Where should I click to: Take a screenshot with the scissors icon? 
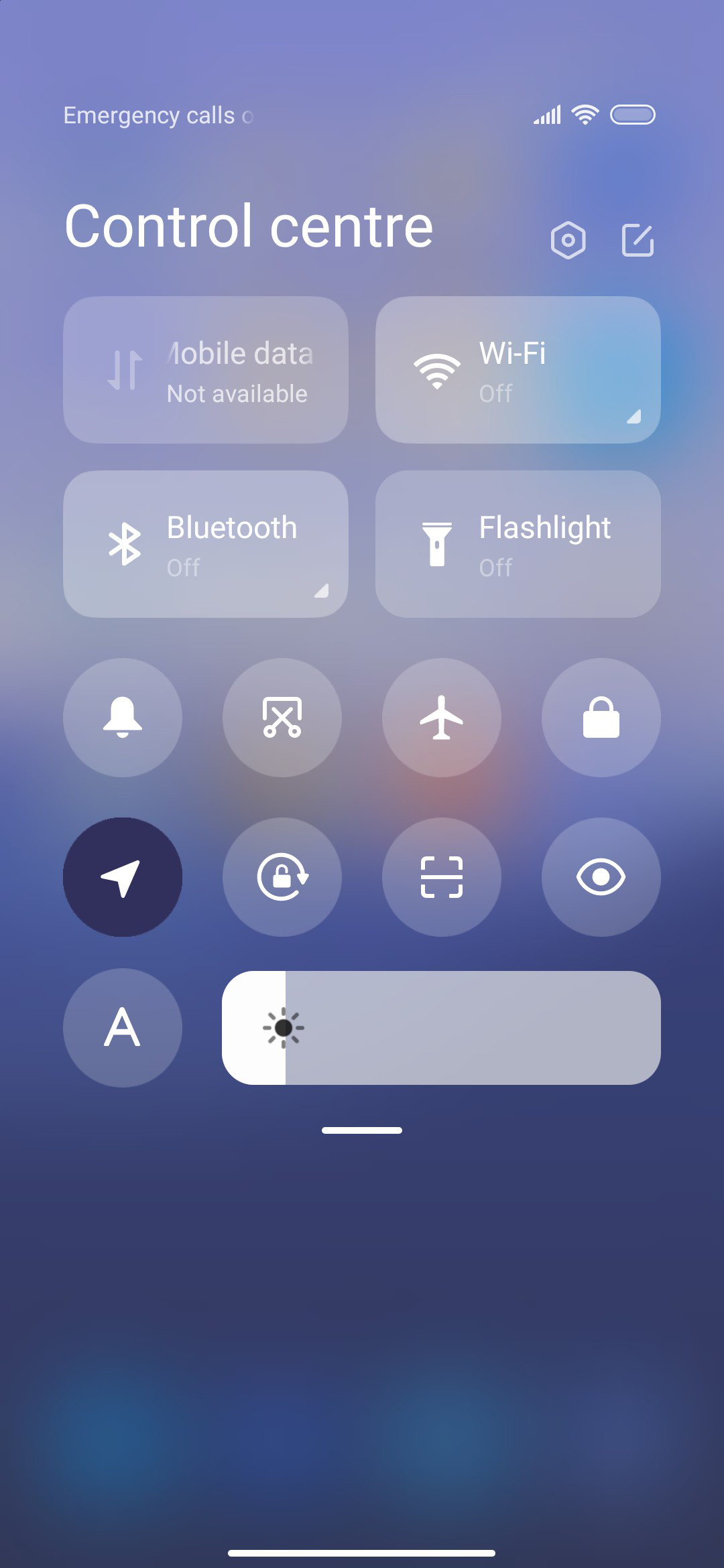282,718
